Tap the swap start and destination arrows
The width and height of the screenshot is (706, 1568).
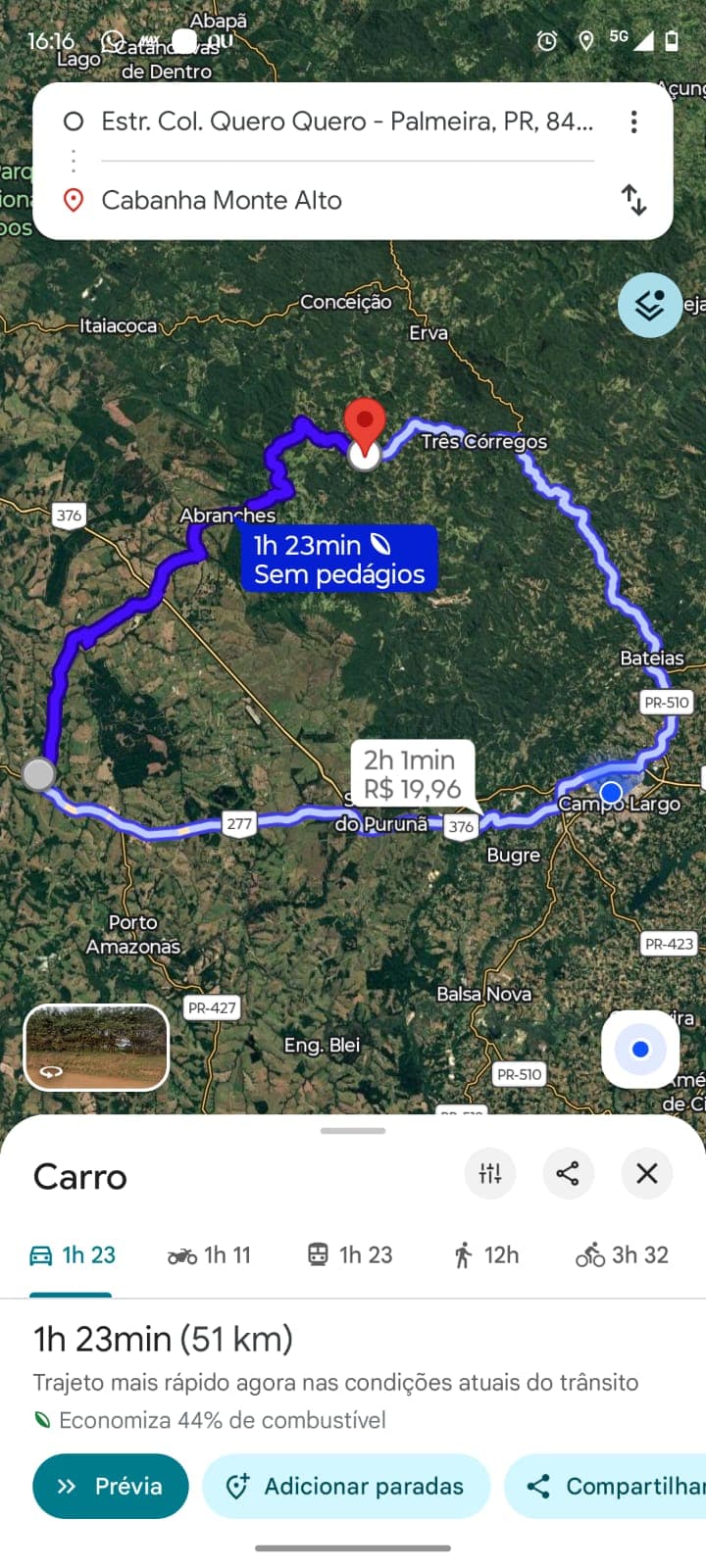[634, 200]
